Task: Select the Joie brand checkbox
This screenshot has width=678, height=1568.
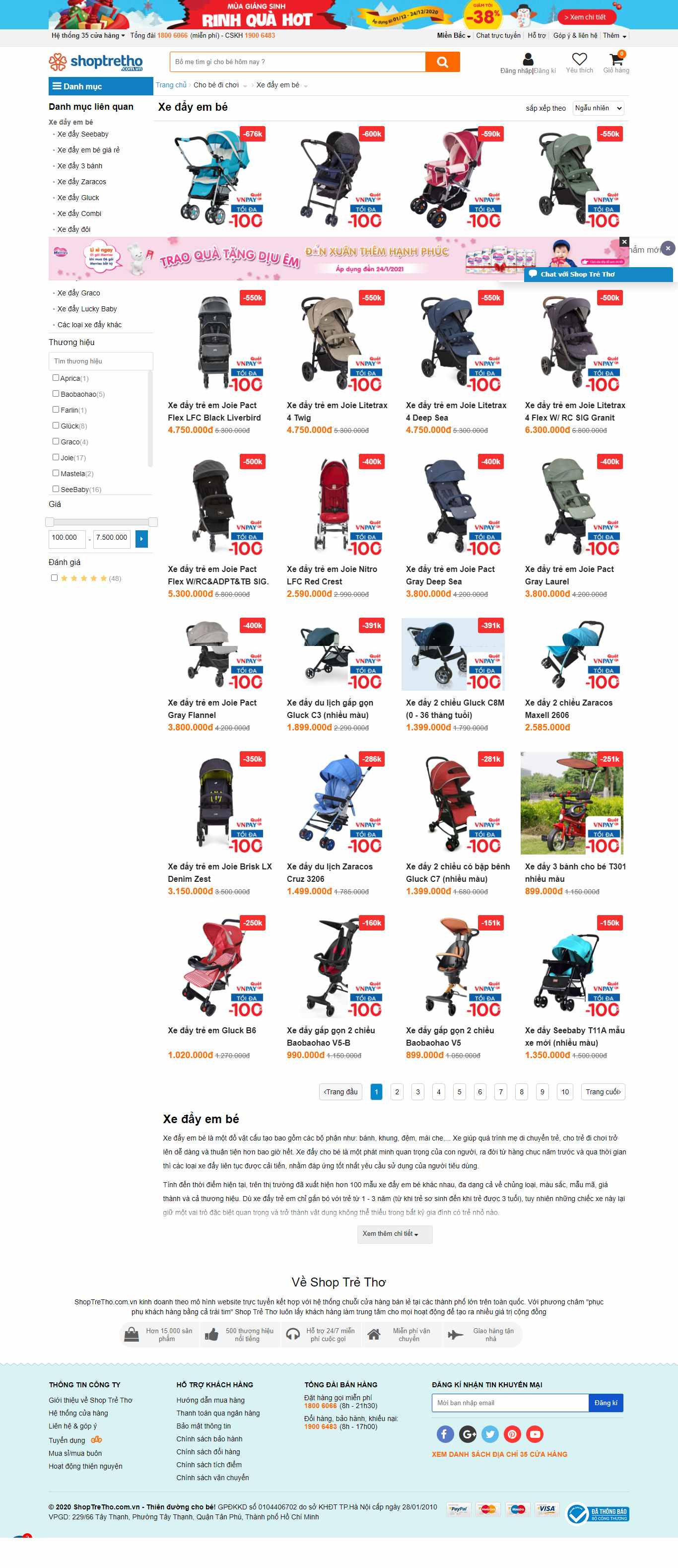Action: [x=56, y=457]
